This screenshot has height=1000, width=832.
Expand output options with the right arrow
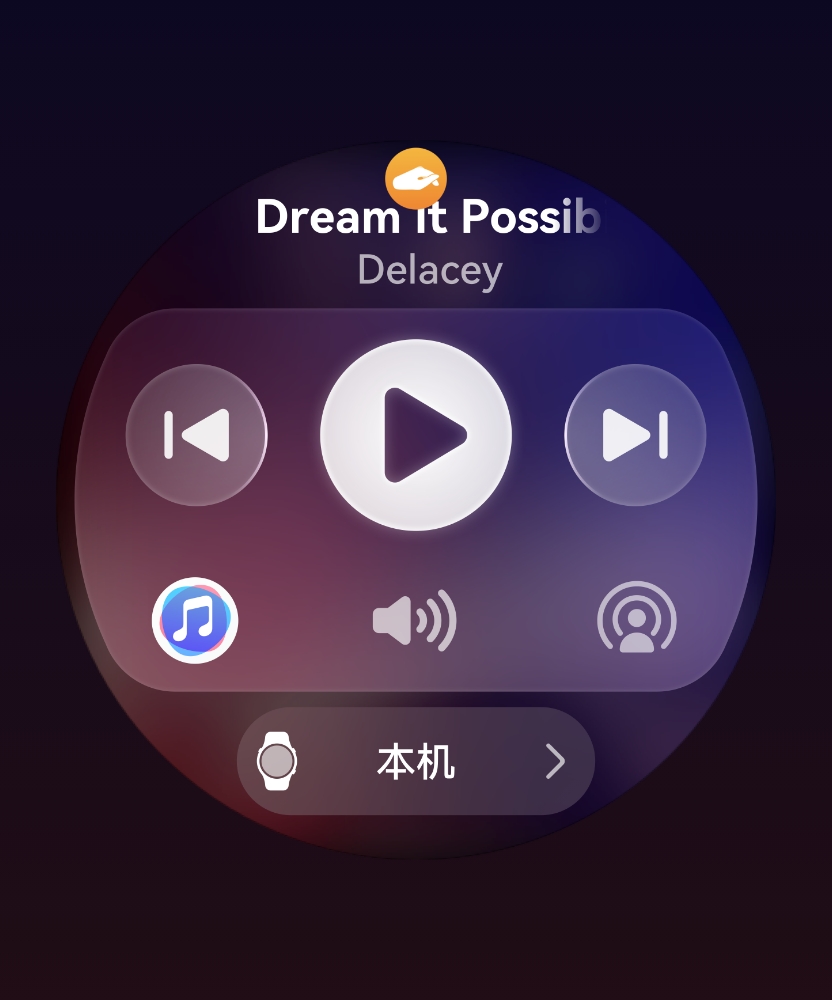pos(557,762)
